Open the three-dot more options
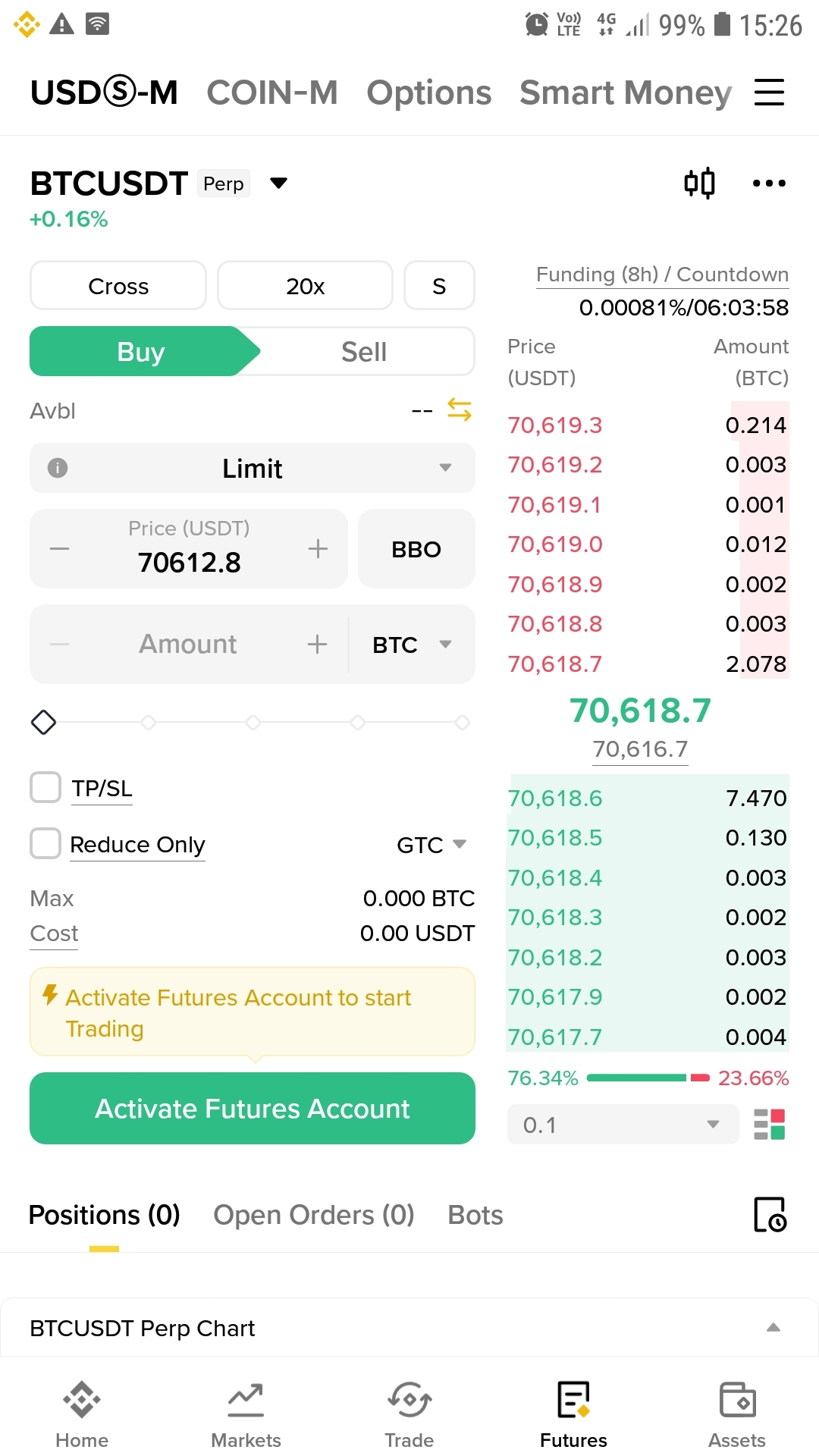The height and width of the screenshot is (1456, 819). (x=769, y=183)
